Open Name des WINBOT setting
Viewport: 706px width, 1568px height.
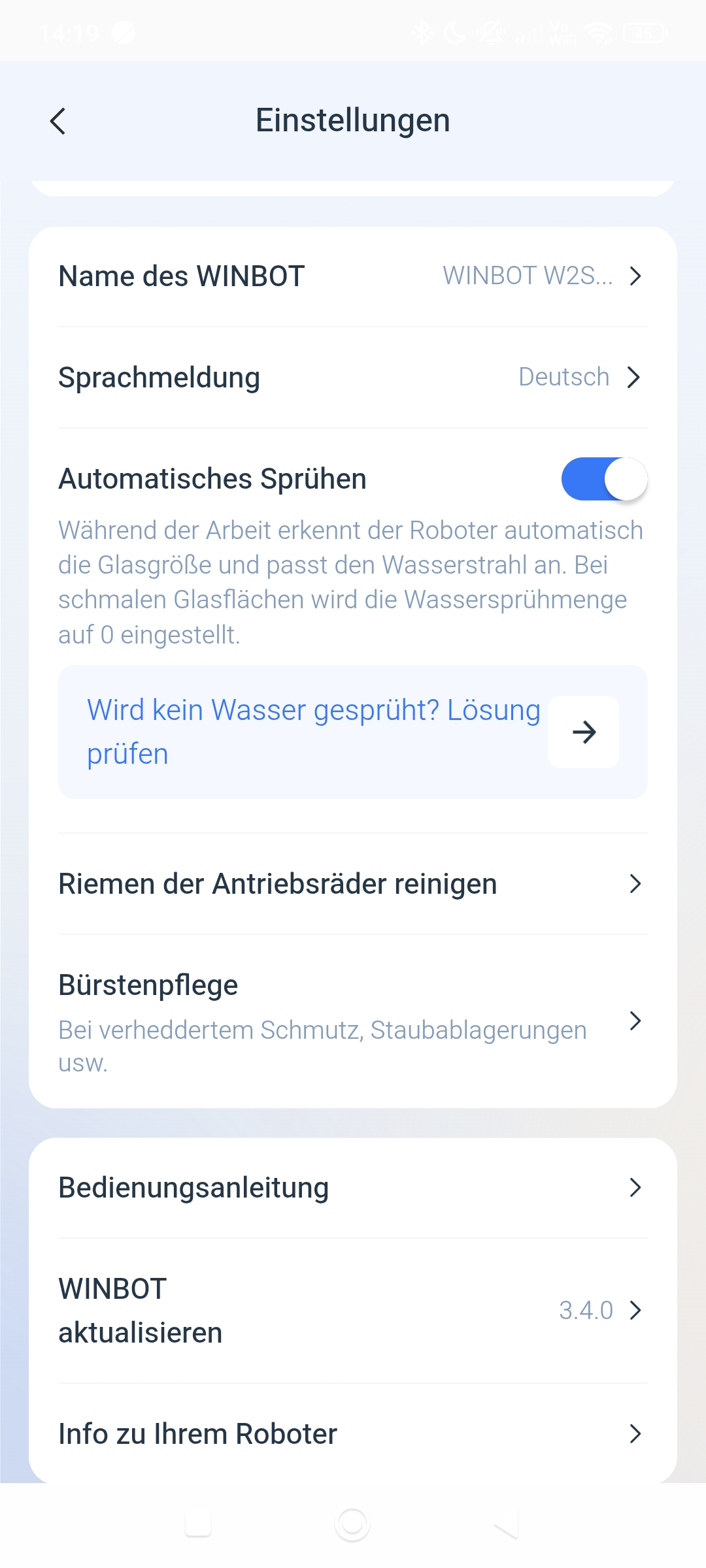click(352, 276)
